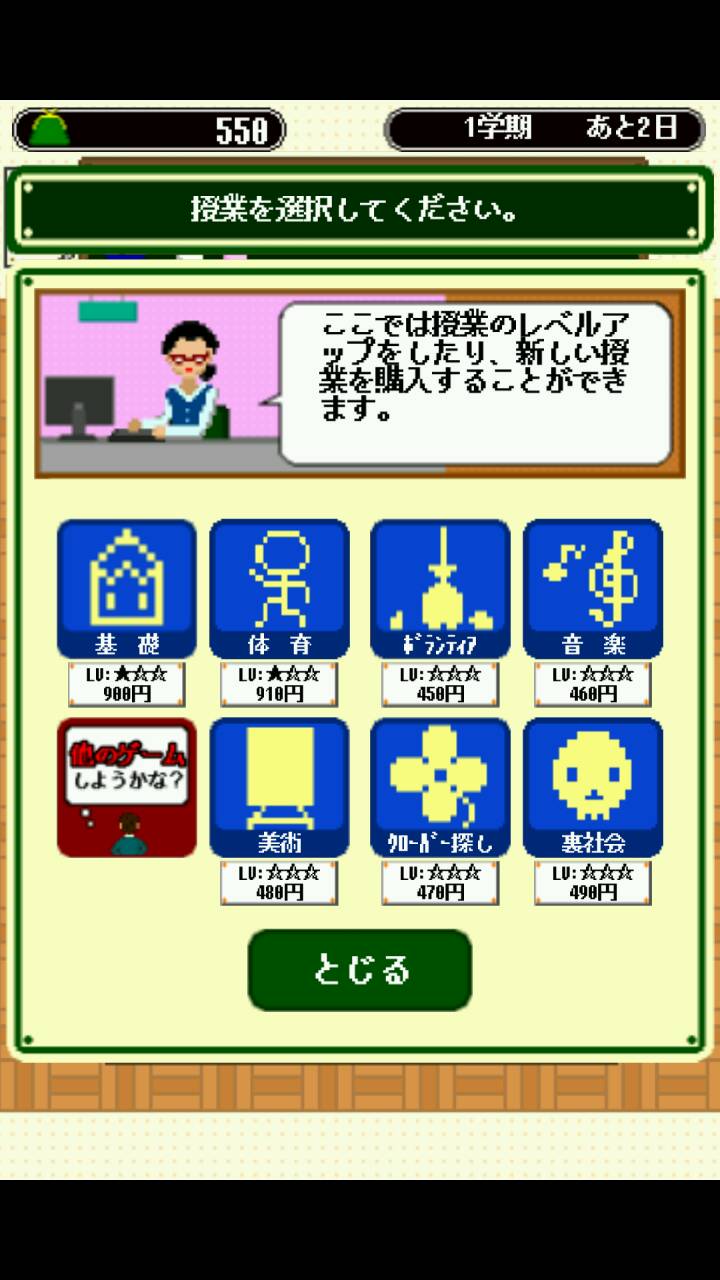The height and width of the screenshot is (1280, 720).
Task: Choose the 体育 physical education class
Action: coord(279,588)
